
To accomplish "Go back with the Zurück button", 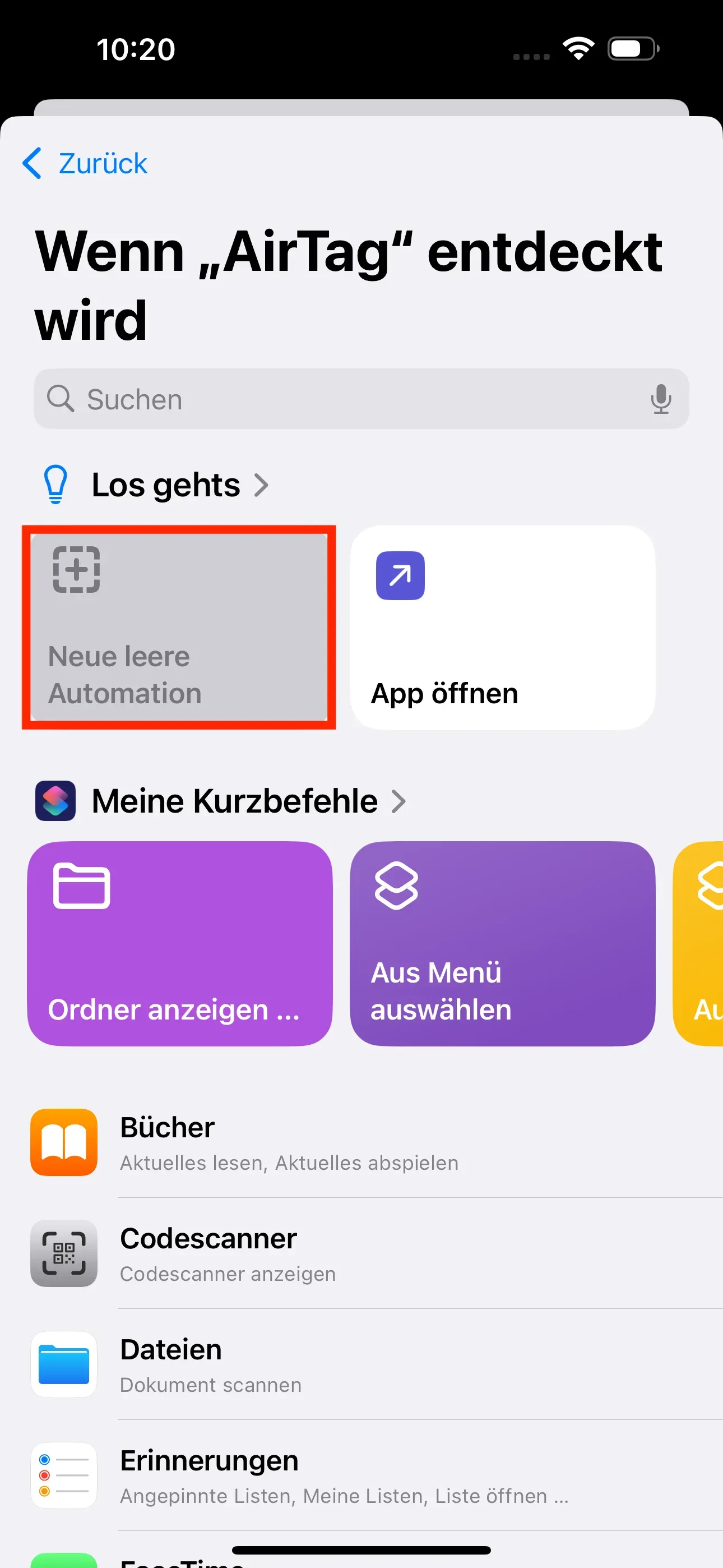I will 85,163.
